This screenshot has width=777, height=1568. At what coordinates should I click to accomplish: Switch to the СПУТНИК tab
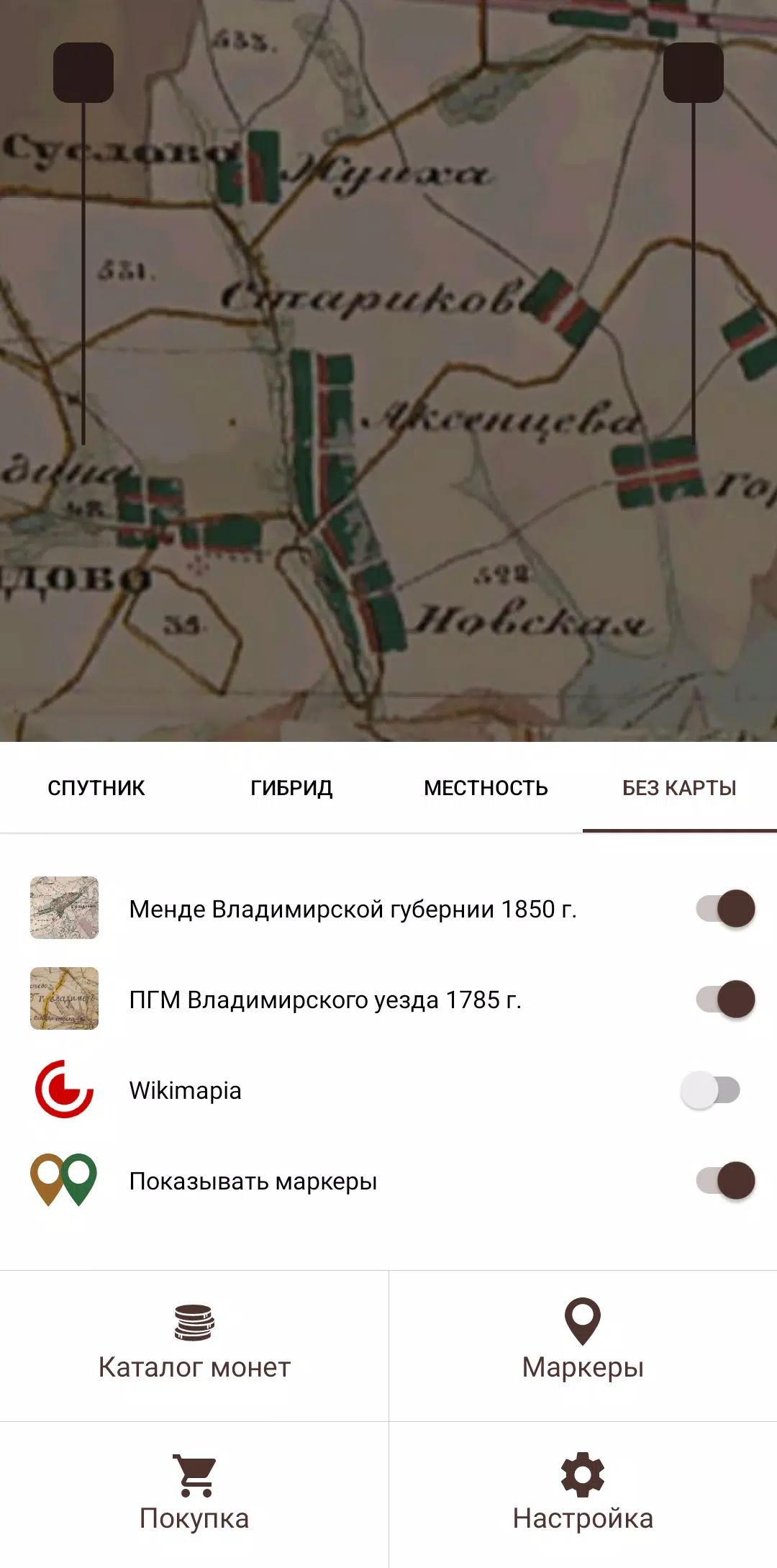(x=96, y=788)
